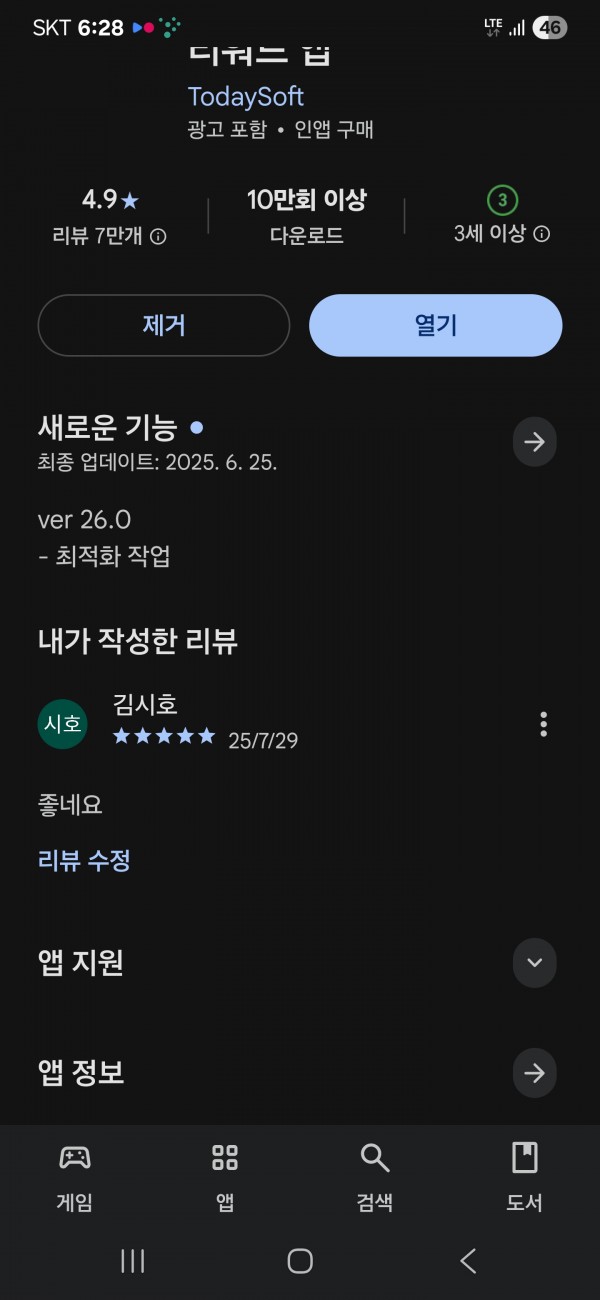The image size is (600, 1300).
Task: Open the 앱 정보 arrow
Action: click(534, 1074)
